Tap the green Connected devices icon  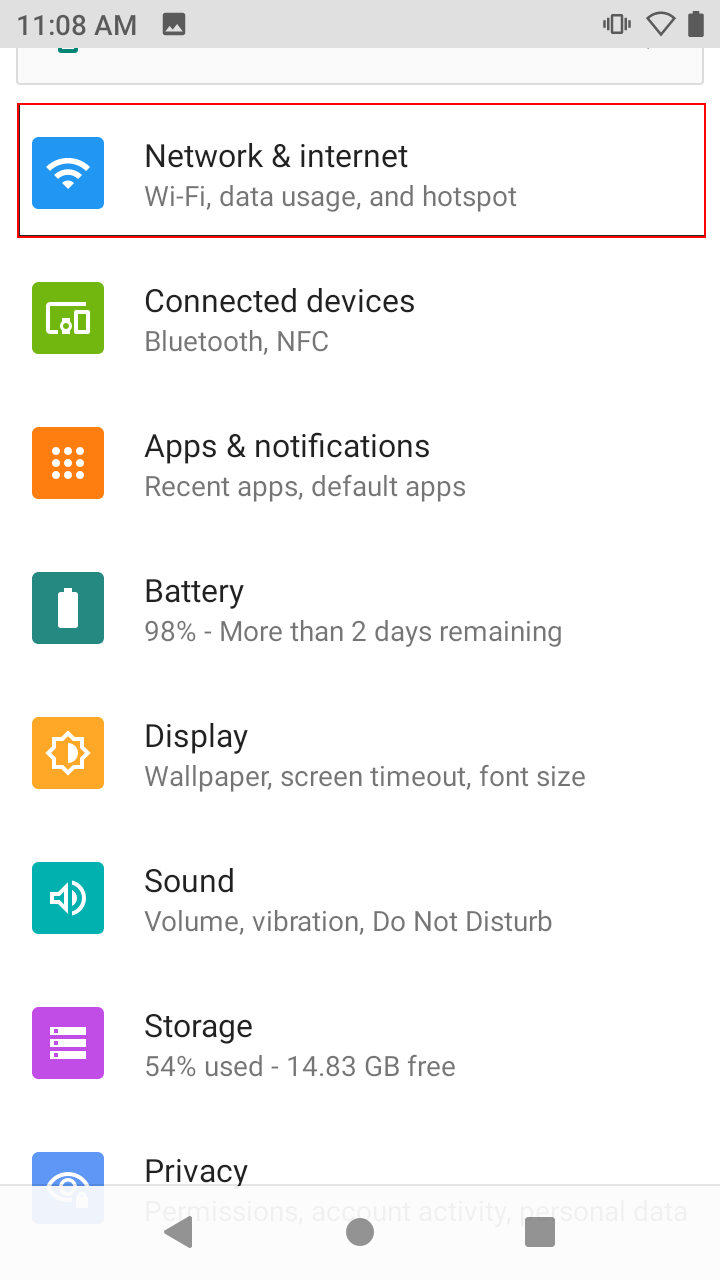(67, 318)
